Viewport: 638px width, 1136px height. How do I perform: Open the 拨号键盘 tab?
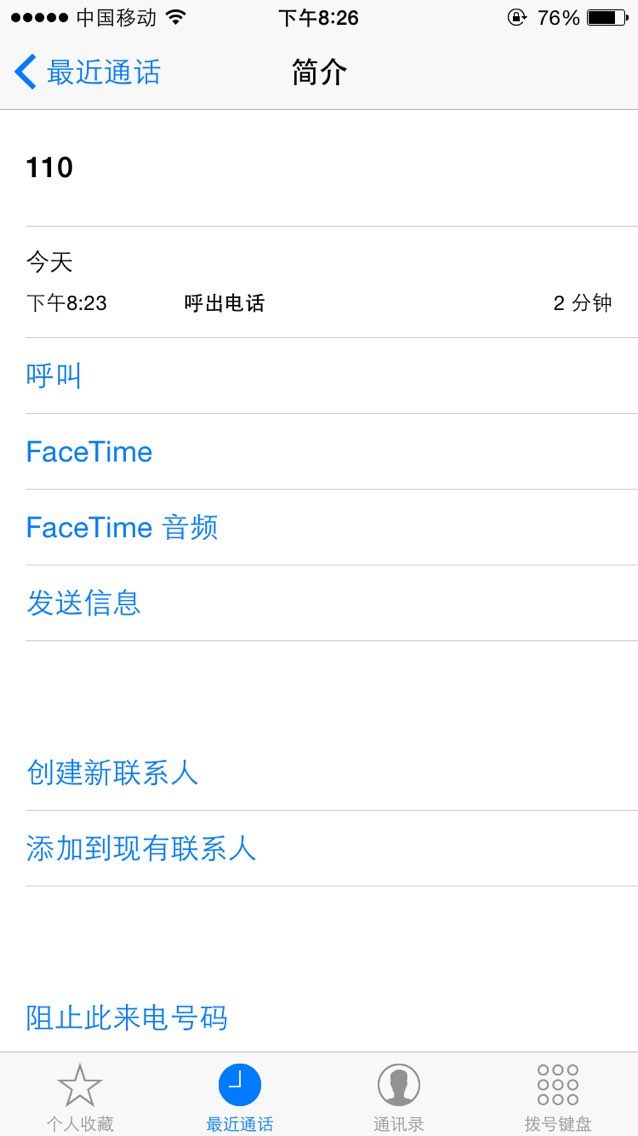558,1096
